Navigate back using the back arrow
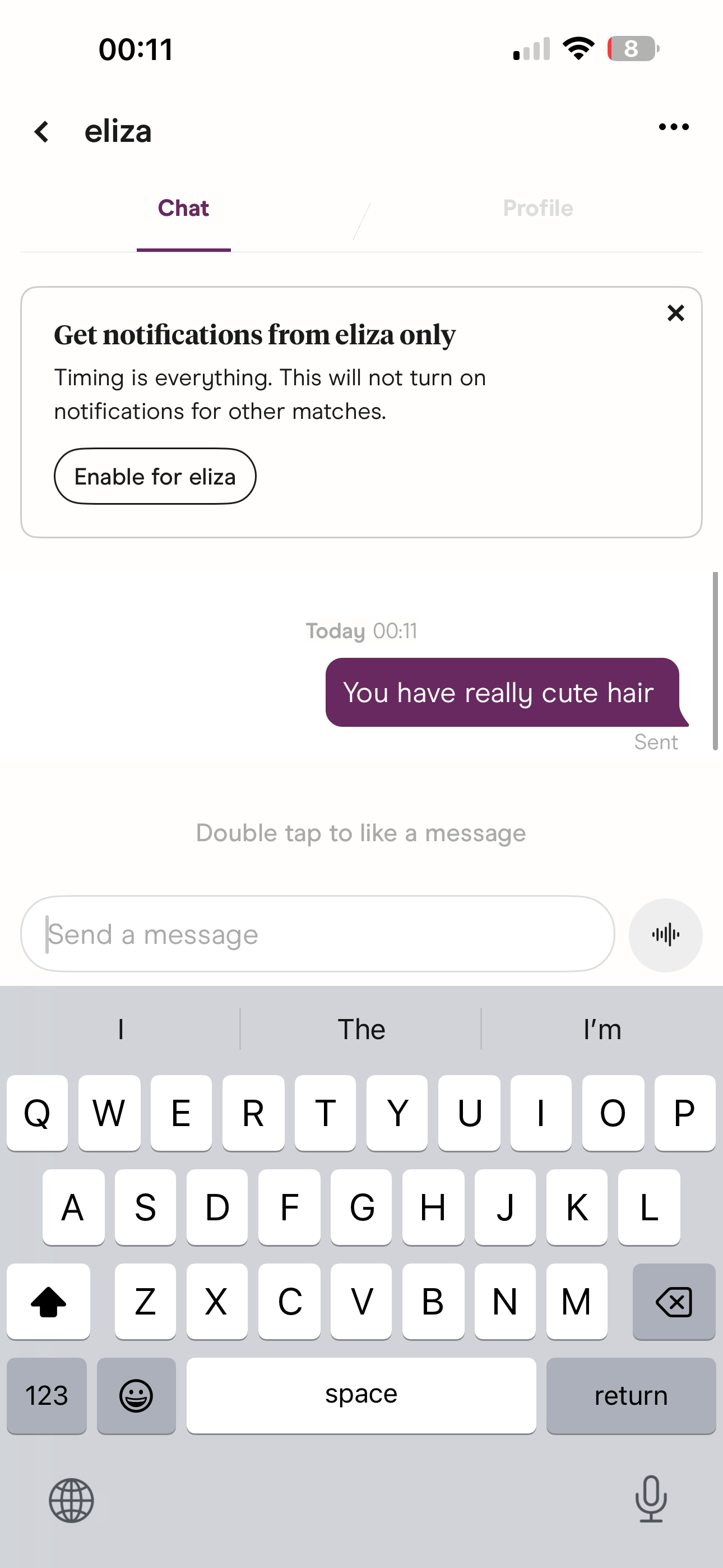The image size is (723, 1568). pos(41,131)
